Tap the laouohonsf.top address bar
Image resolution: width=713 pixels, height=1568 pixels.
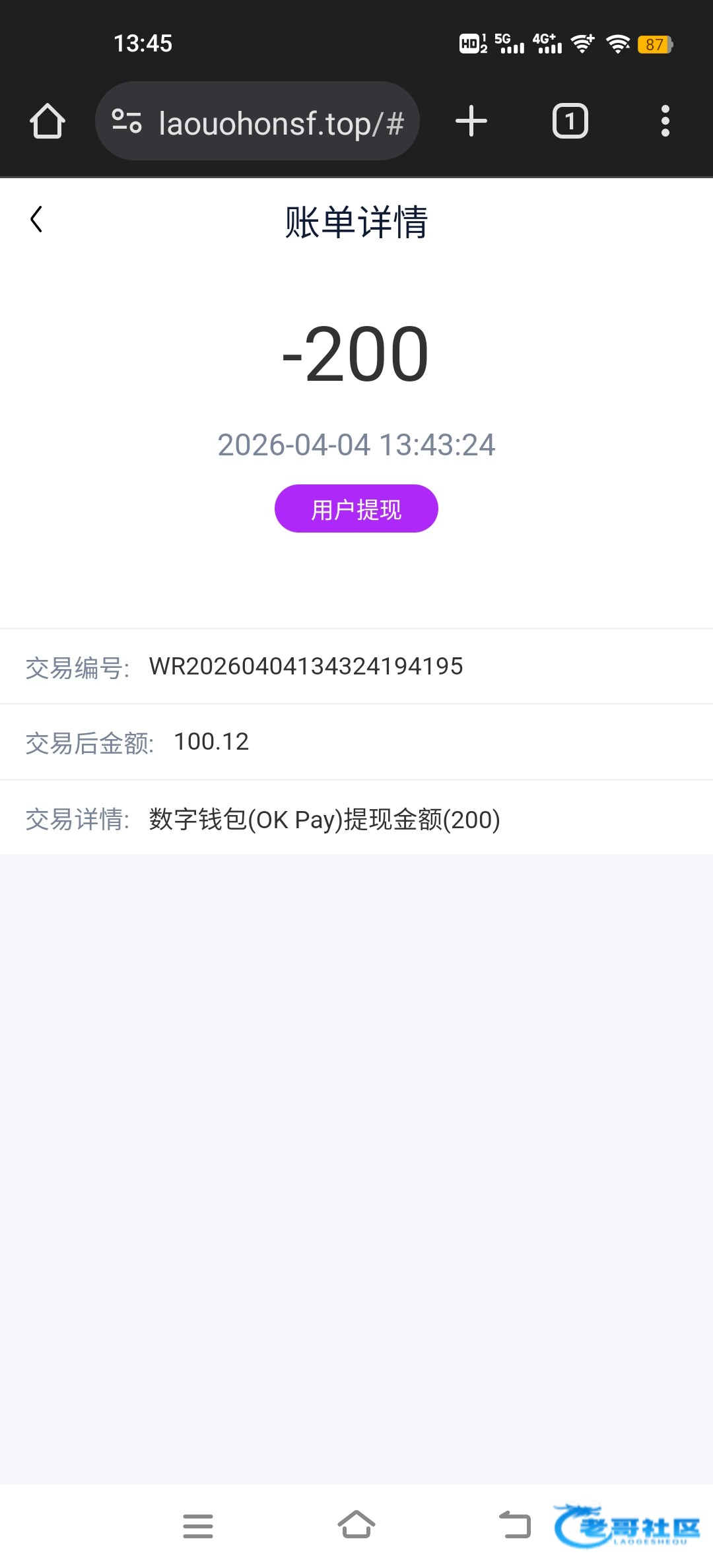tap(281, 123)
